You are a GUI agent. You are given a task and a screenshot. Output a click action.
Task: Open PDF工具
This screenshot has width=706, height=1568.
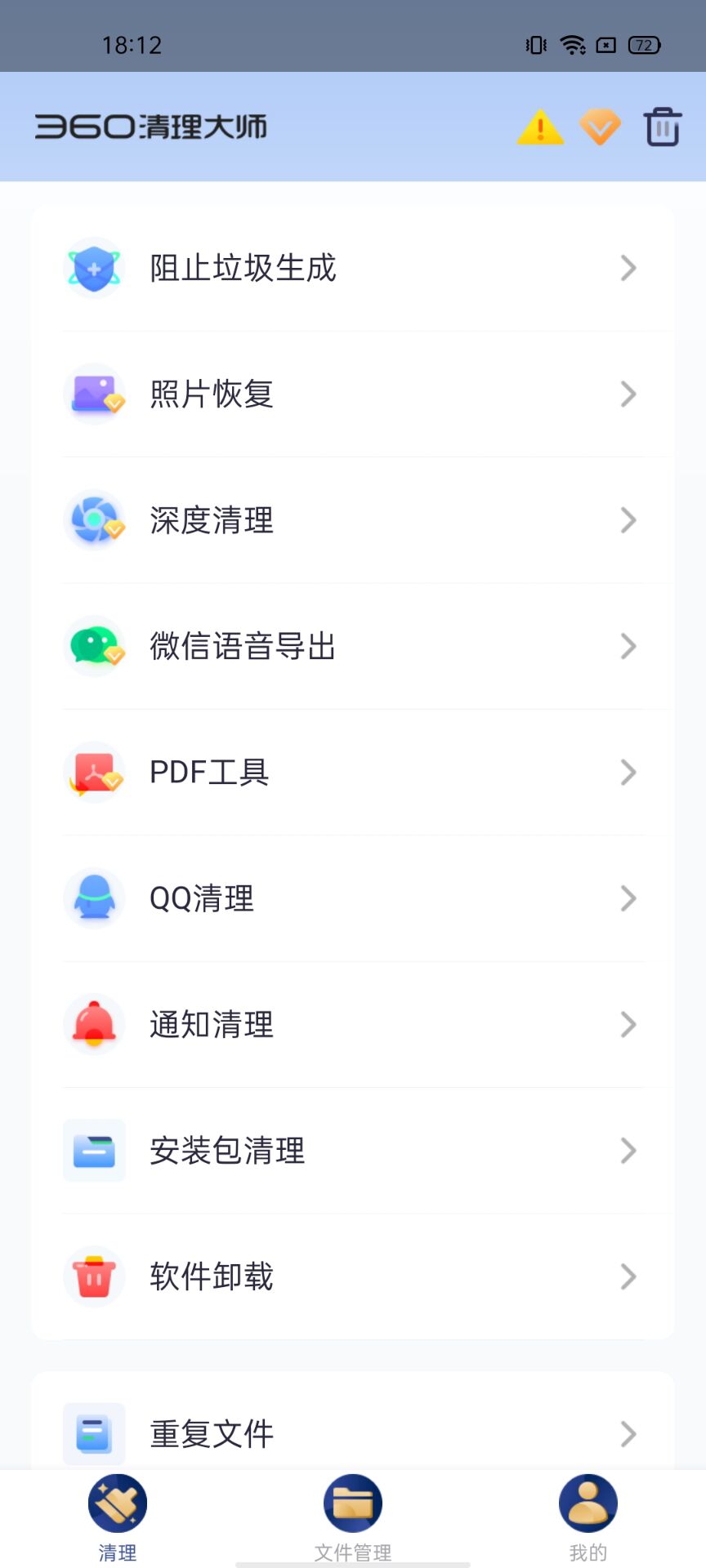tap(353, 773)
